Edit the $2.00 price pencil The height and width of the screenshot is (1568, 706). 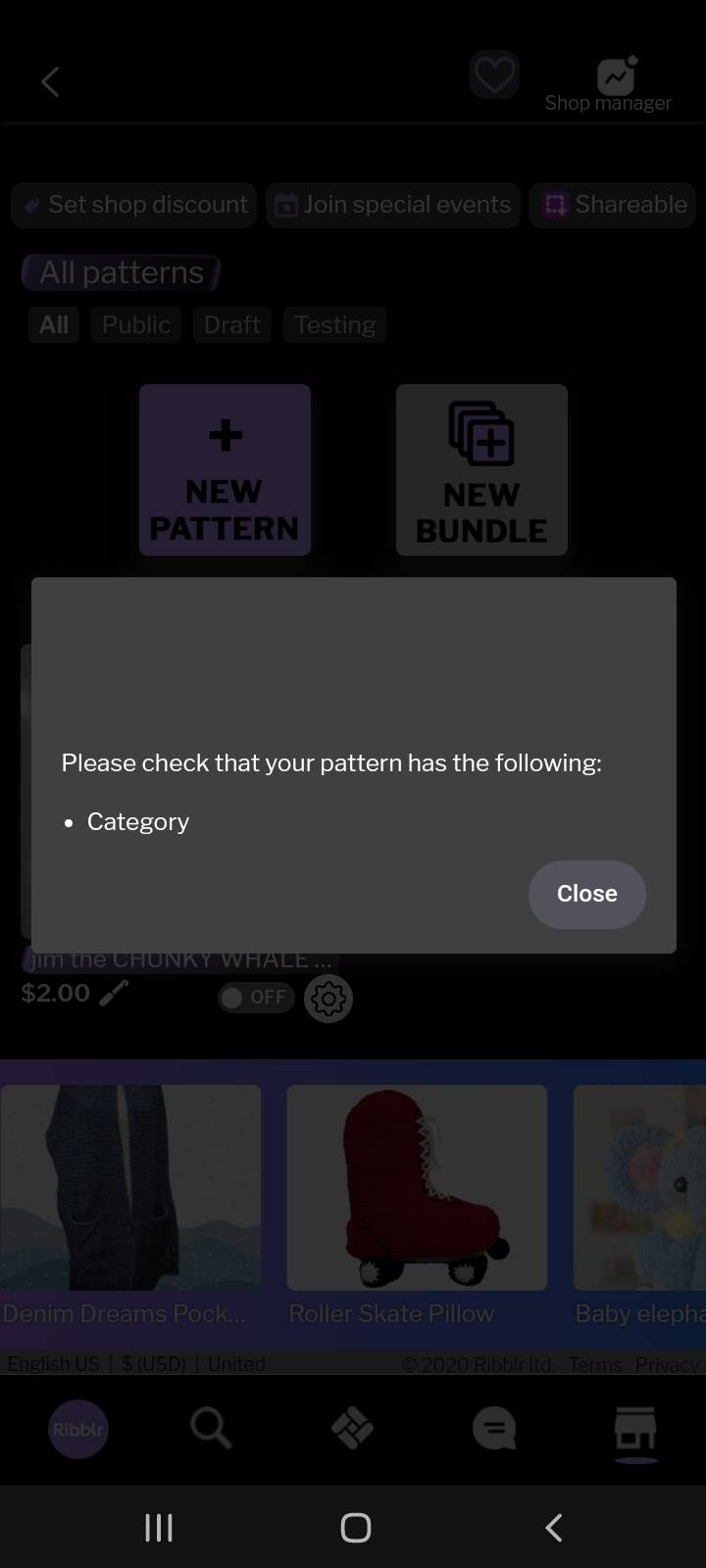click(114, 994)
